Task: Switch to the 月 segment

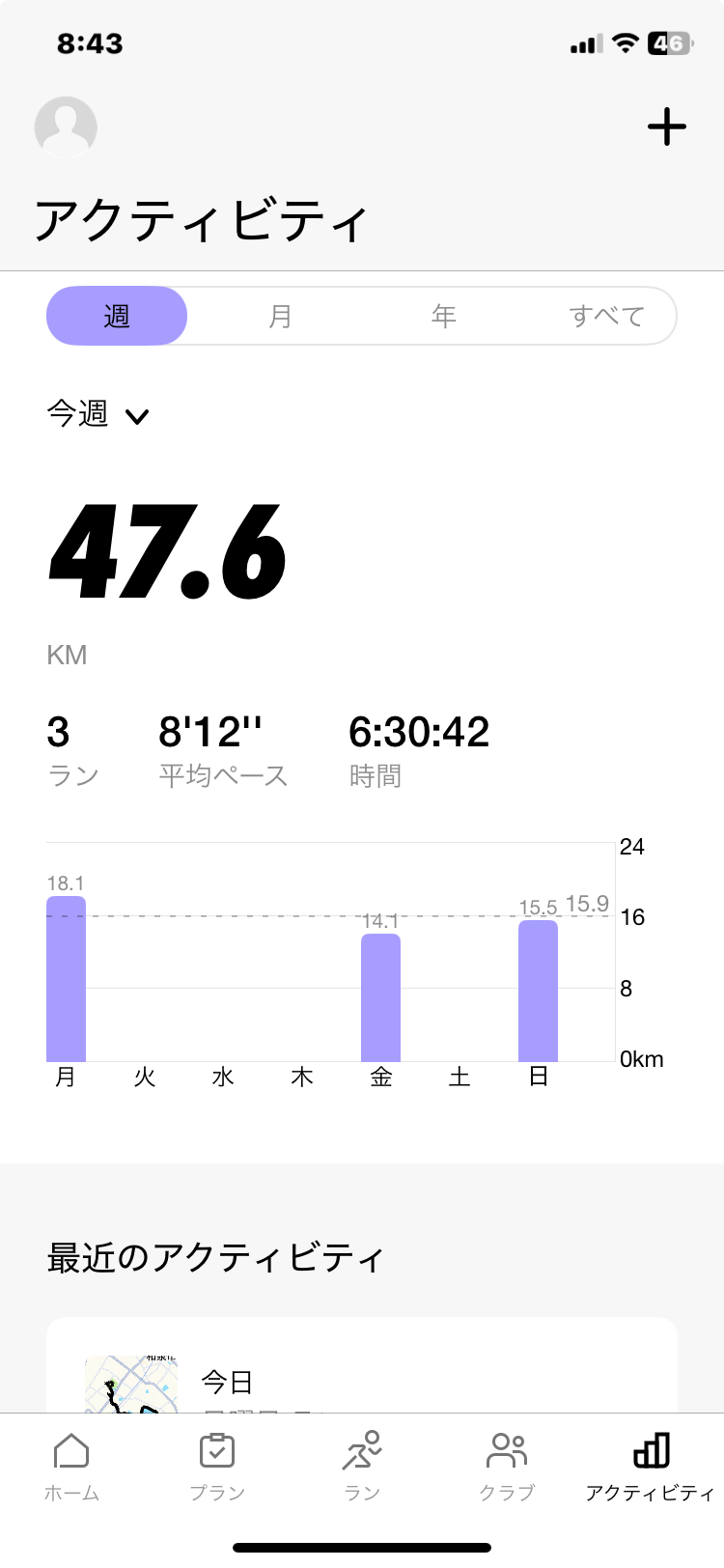Action: pyautogui.click(x=280, y=316)
